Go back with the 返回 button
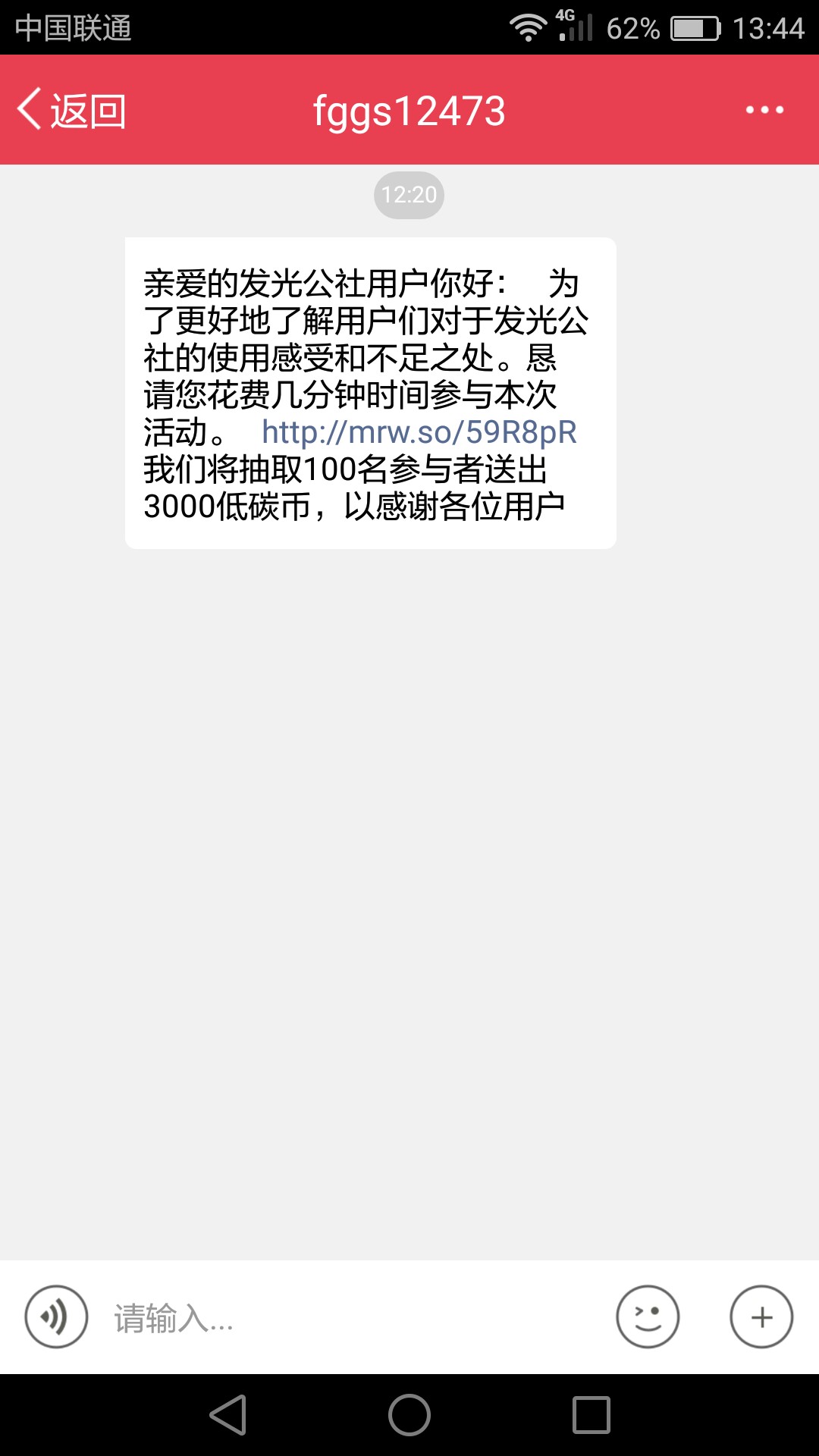Viewport: 819px width, 1456px height. coord(72,111)
